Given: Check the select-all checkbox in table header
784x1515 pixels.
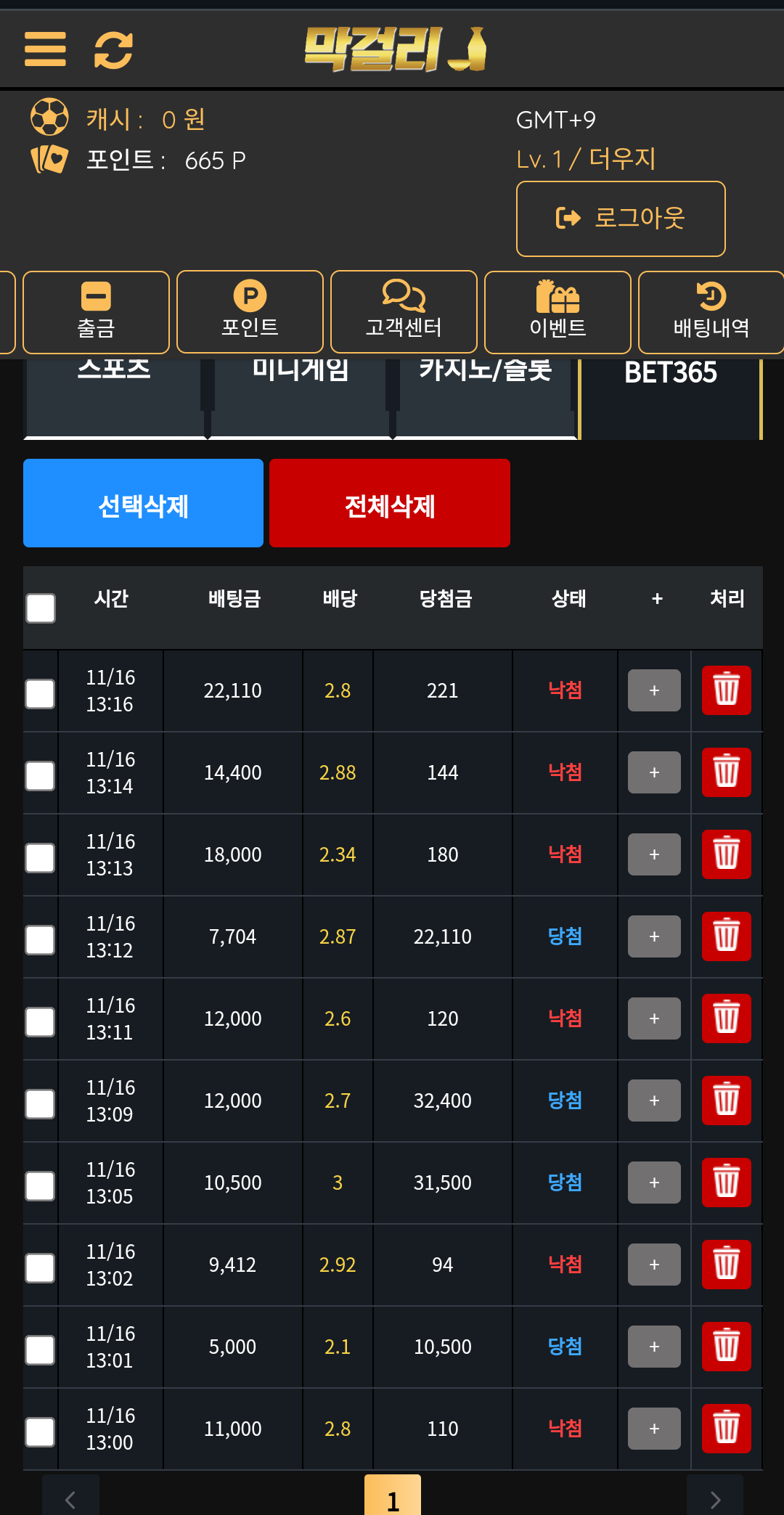Looking at the screenshot, I should point(41,608).
